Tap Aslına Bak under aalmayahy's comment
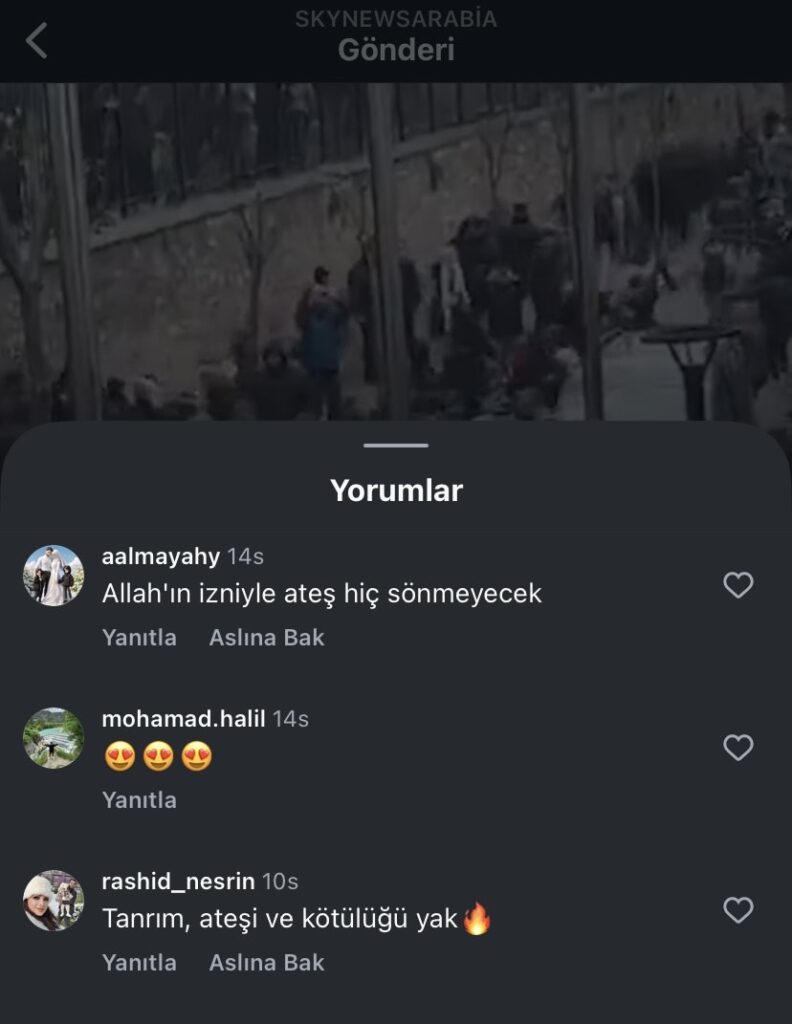 coord(266,638)
